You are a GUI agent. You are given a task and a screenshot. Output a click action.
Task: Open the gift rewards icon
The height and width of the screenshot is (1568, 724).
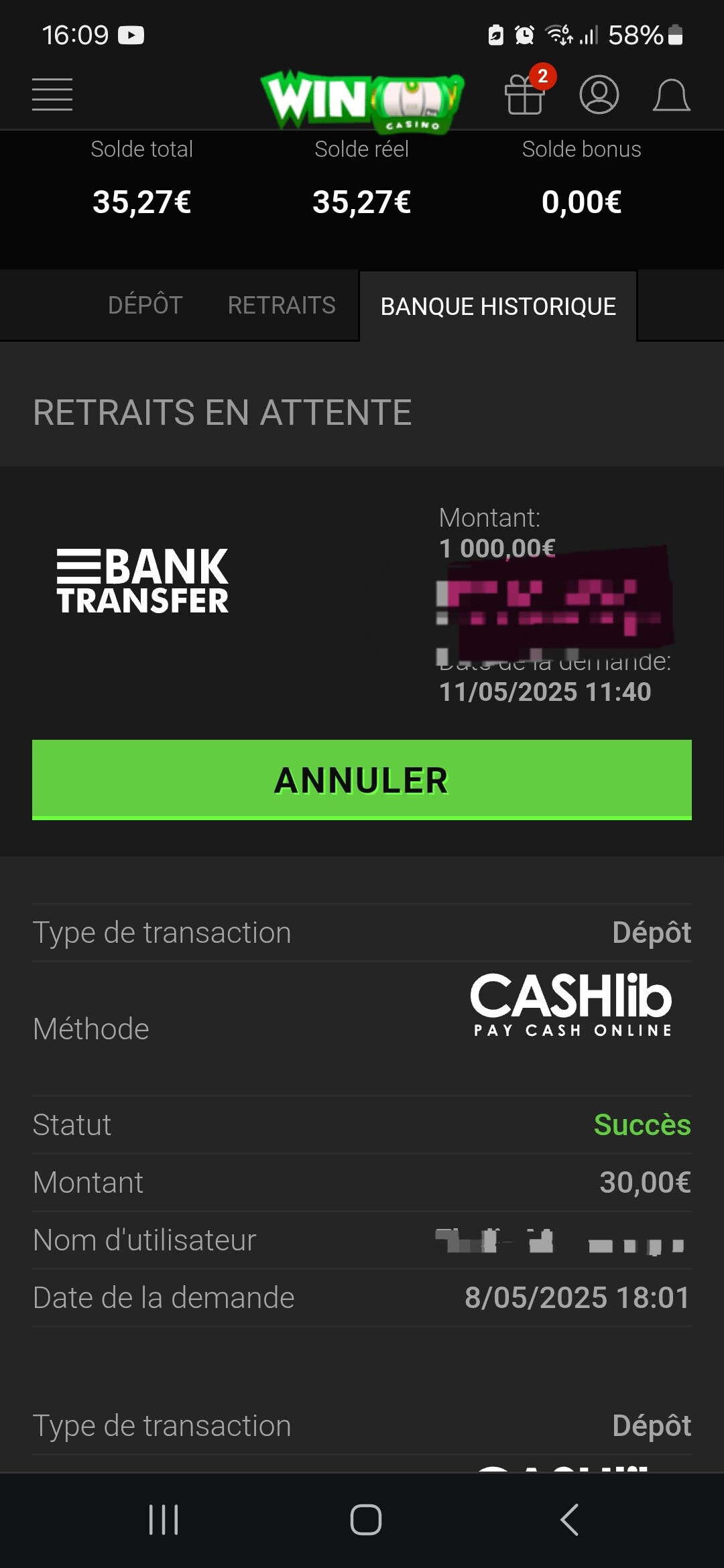coord(525,94)
